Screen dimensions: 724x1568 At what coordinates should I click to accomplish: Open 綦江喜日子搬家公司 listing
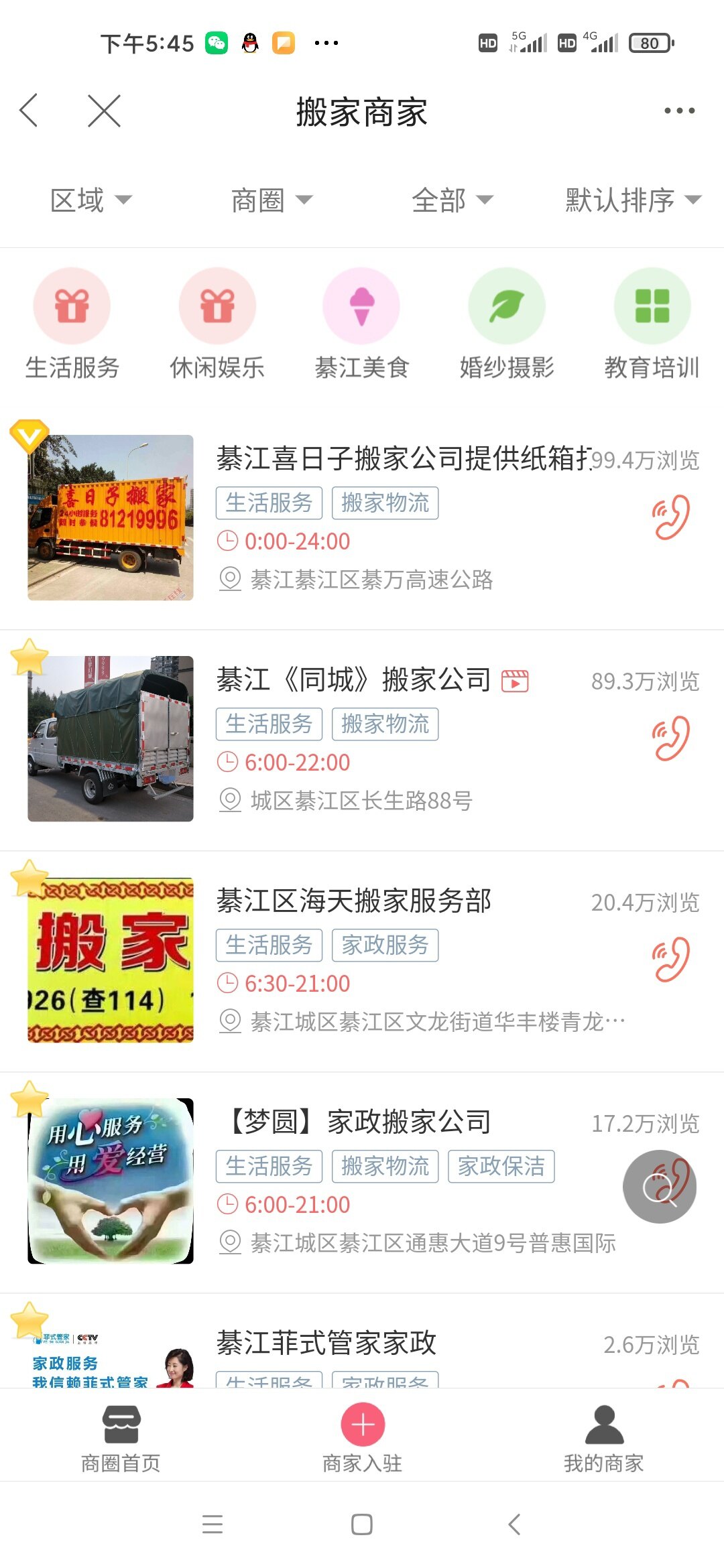[402, 460]
